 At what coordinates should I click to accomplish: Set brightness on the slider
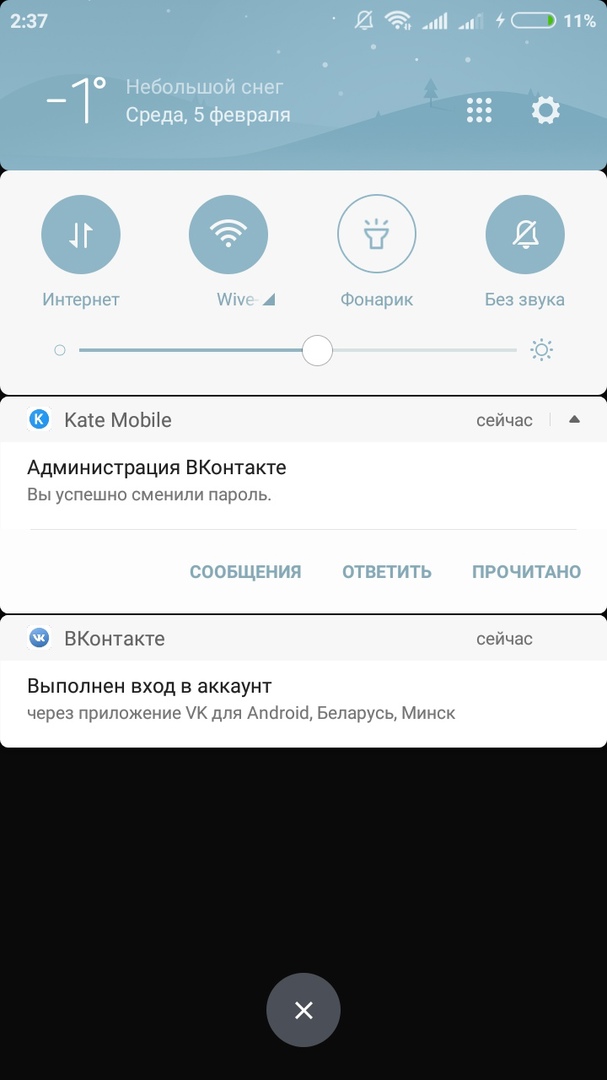coord(317,351)
